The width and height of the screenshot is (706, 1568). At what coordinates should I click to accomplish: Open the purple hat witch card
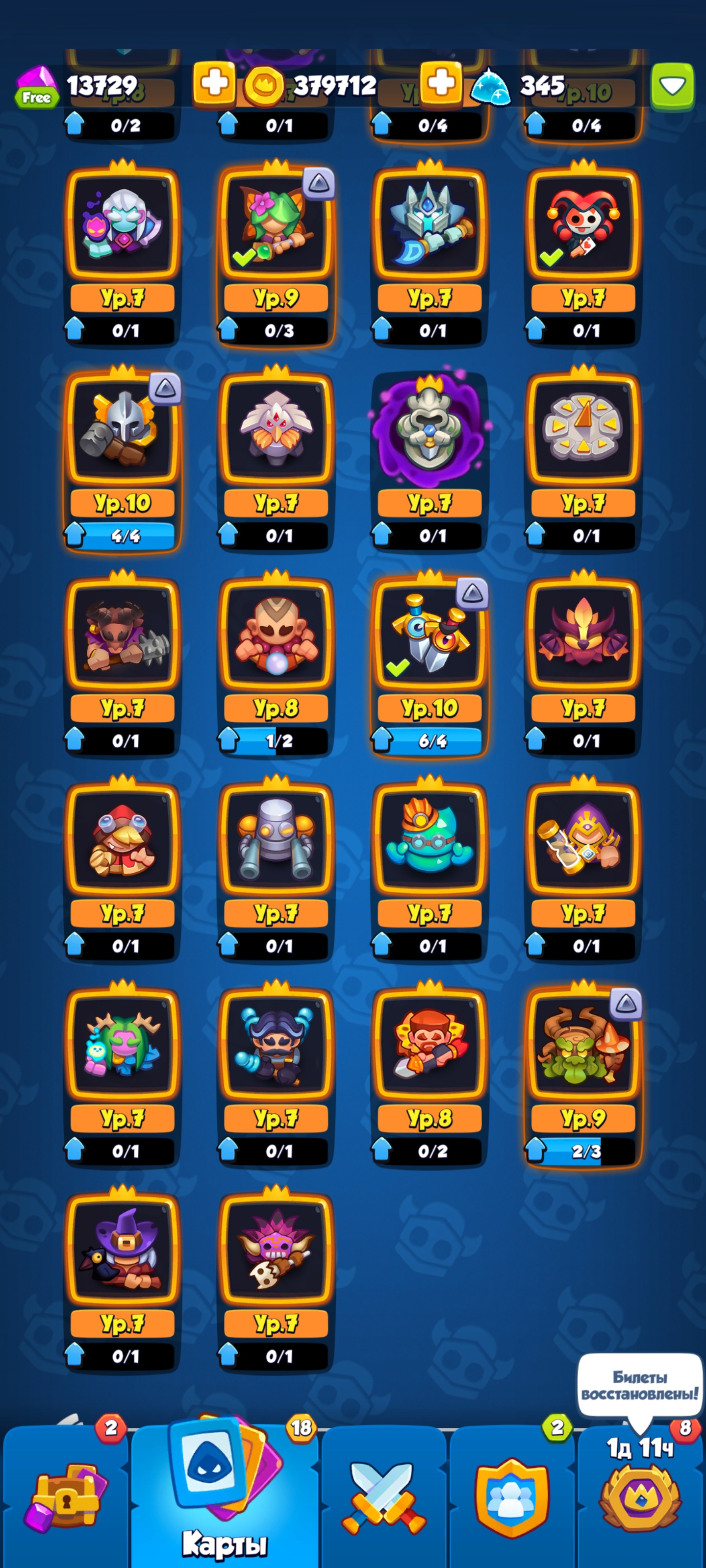123,1280
